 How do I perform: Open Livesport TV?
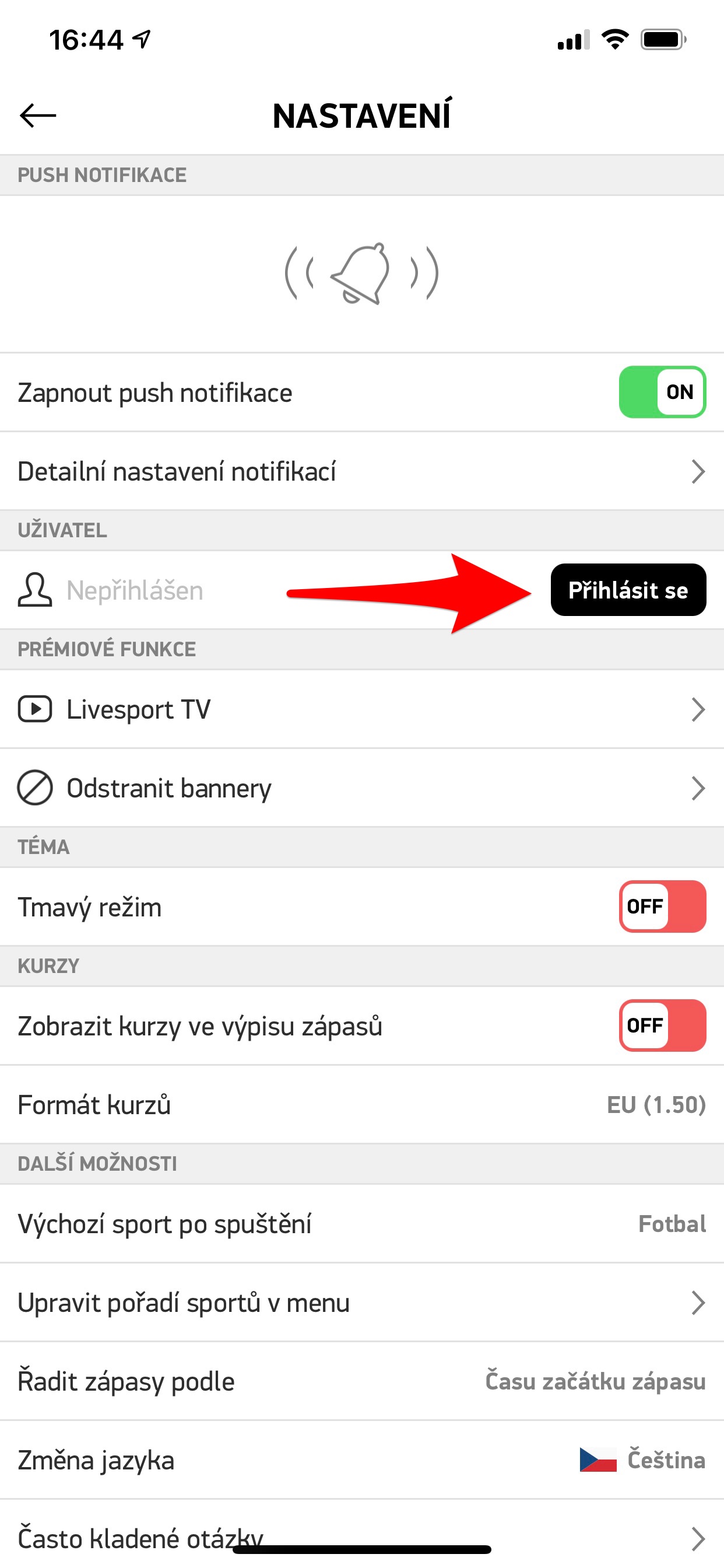pos(361,710)
